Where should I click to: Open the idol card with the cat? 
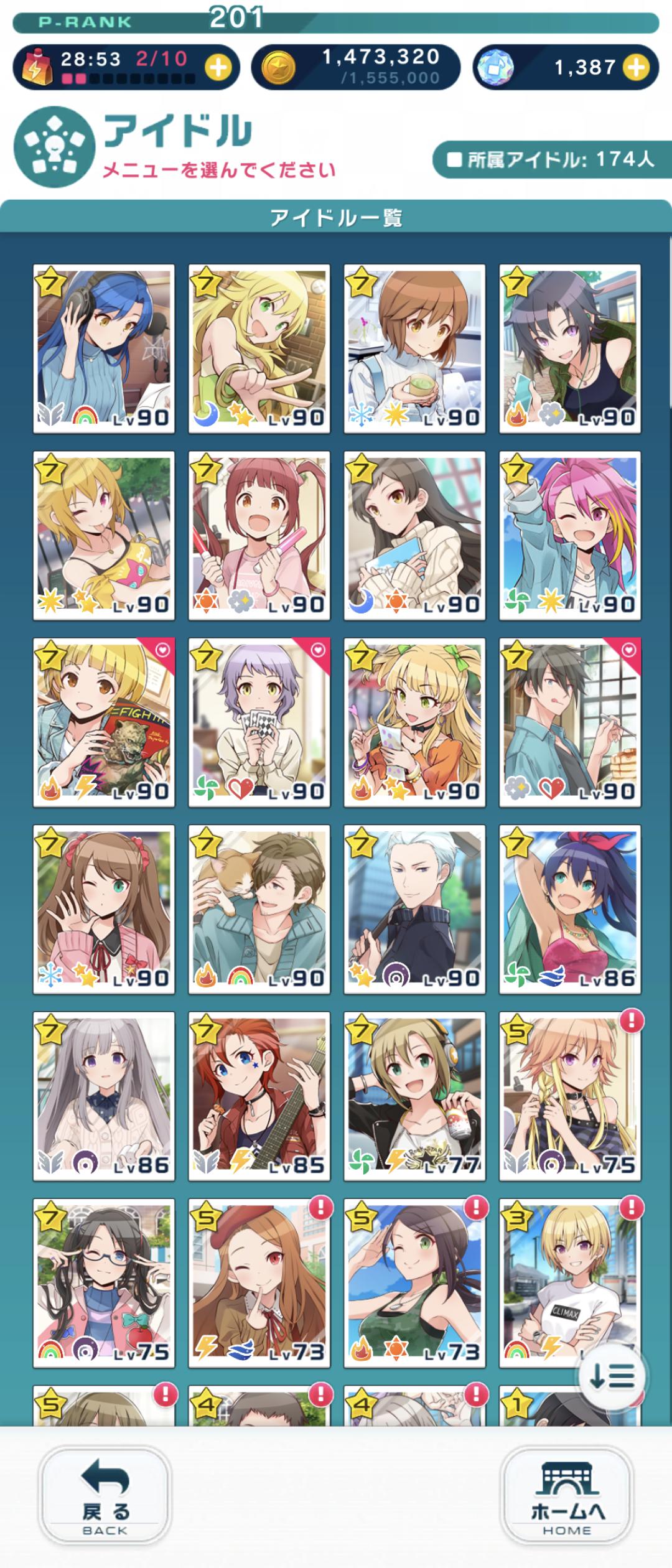[259, 909]
